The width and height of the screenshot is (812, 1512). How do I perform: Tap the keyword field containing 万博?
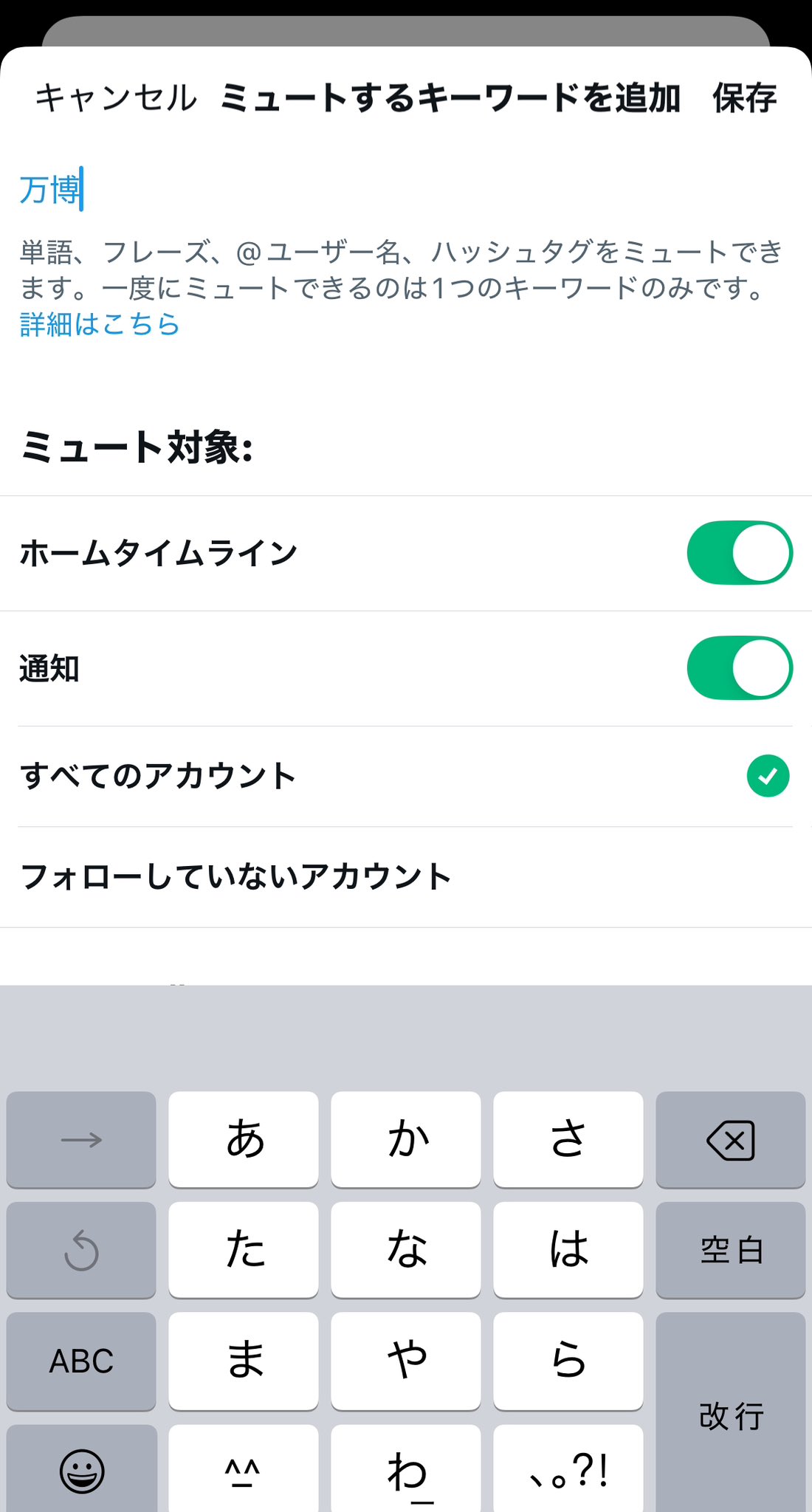pyautogui.click(x=406, y=189)
